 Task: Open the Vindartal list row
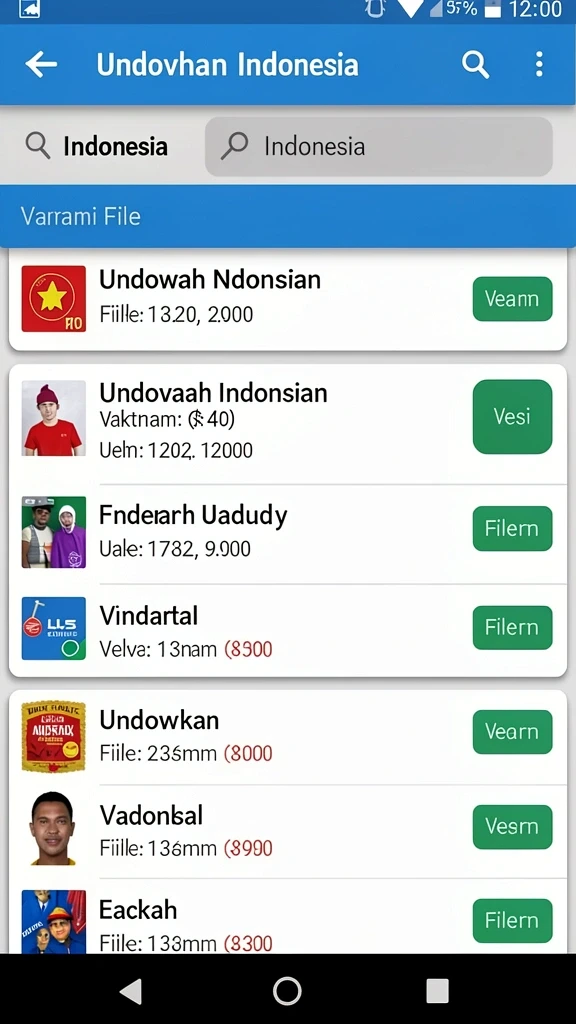pyautogui.click(x=288, y=630)
